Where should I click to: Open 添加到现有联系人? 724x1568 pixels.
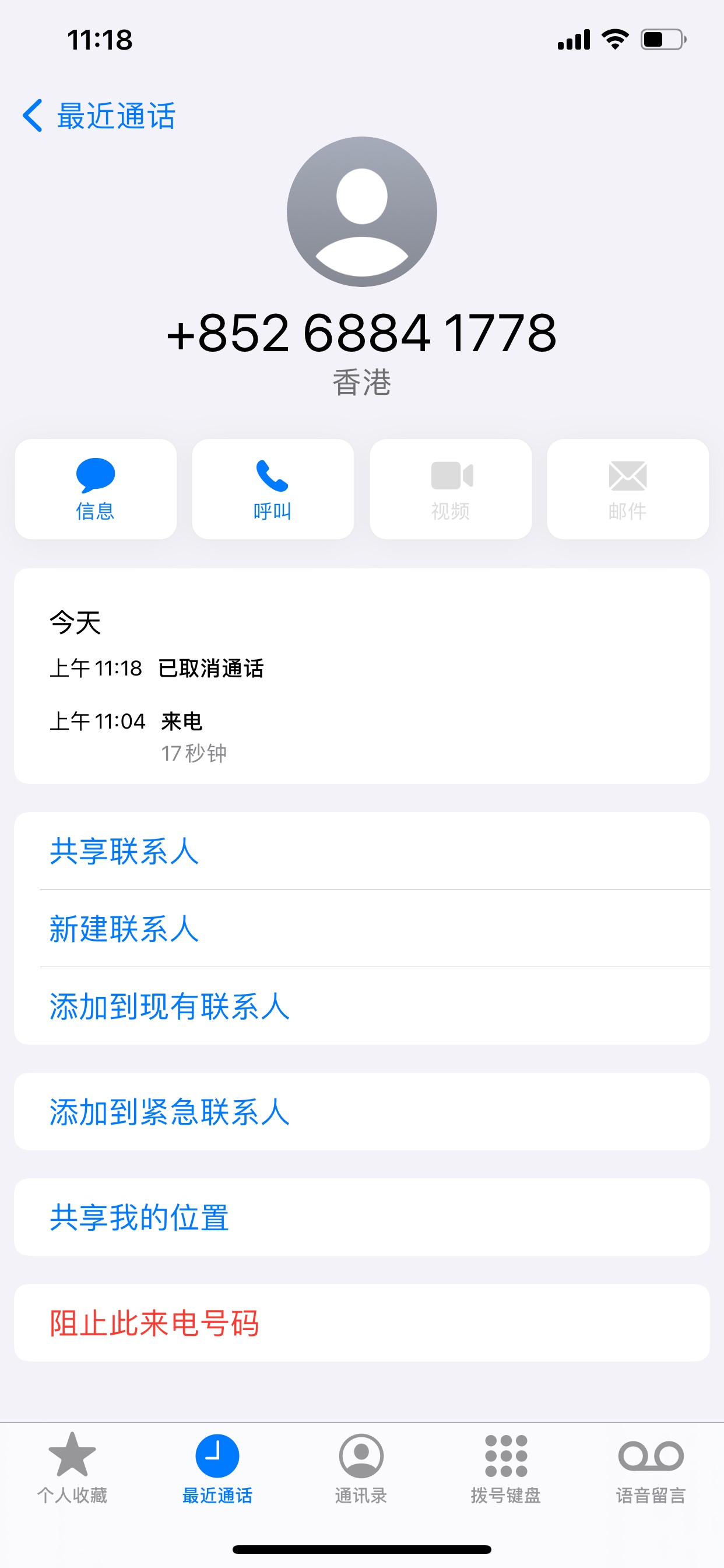[x=362, y=1006]
